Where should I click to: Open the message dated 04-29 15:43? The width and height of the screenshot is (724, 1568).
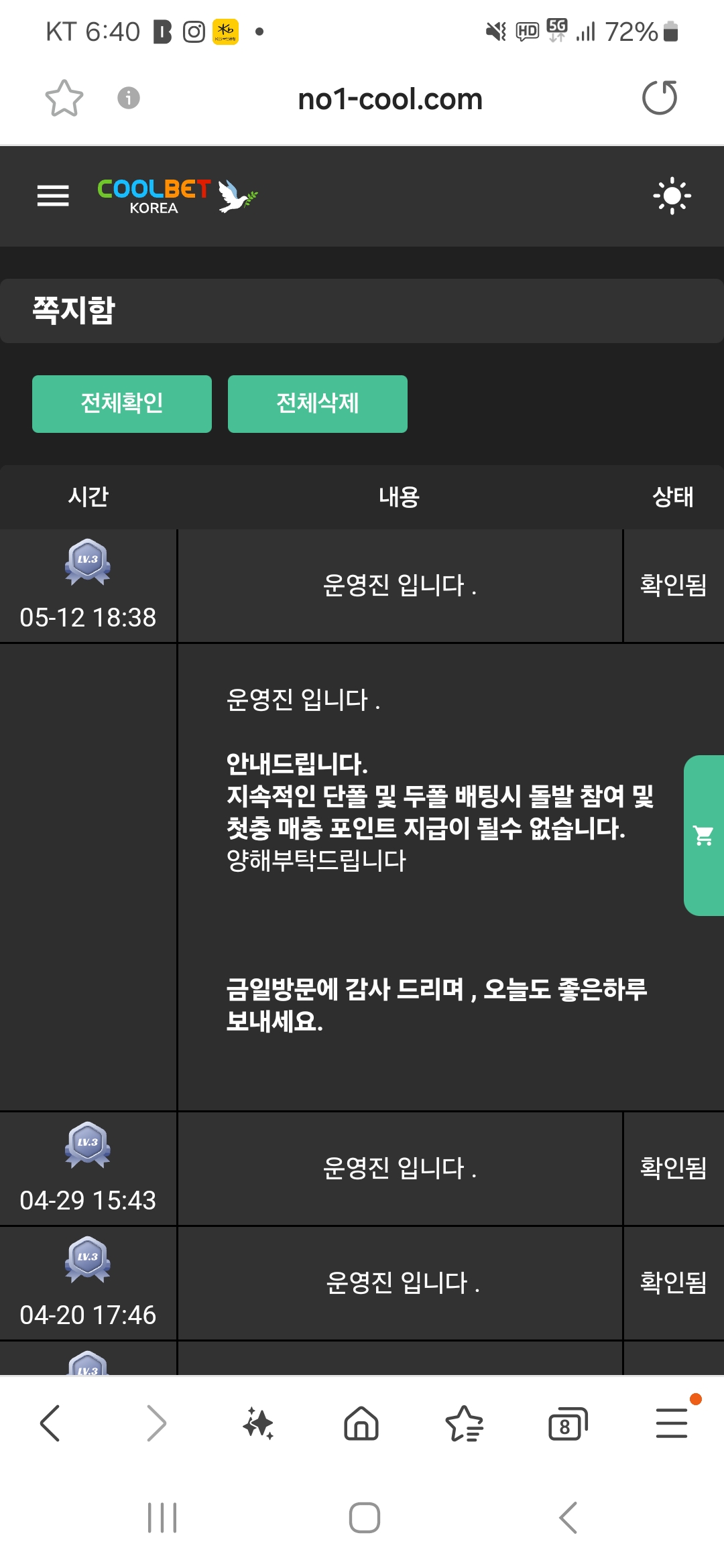coord(400,1169)
